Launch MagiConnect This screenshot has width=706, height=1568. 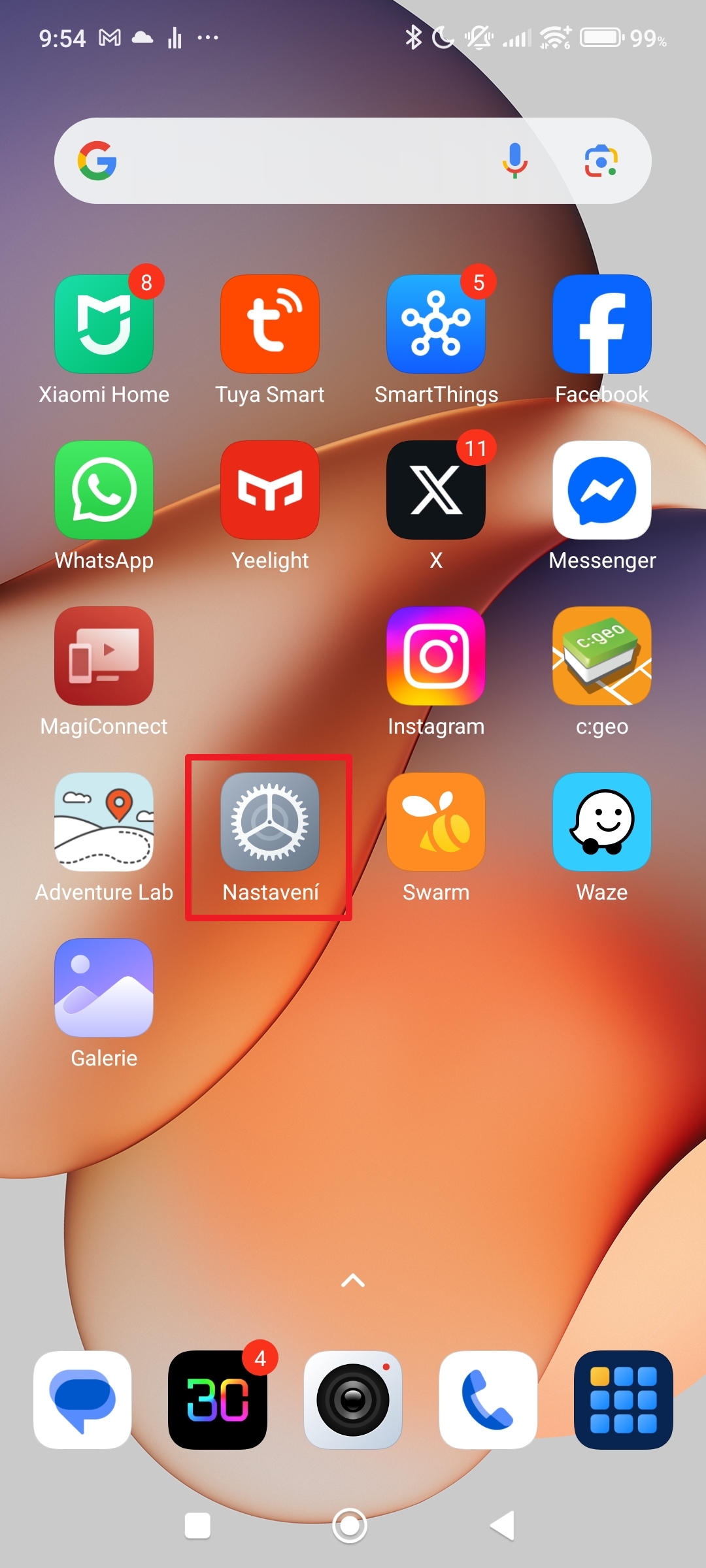[x=104, y=656]
